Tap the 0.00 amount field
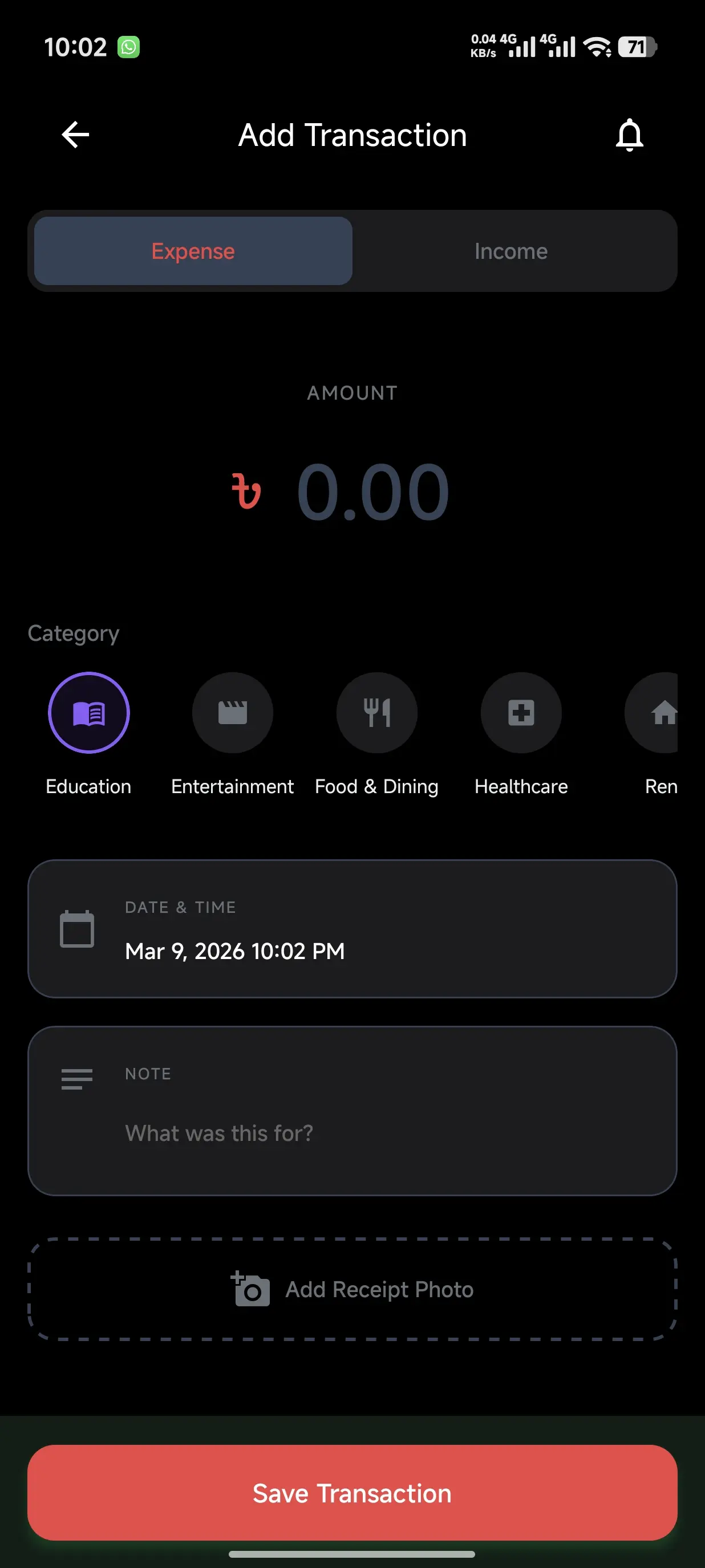Image resolution: width=705 pixels, height=1568 pixels. click(x=372, y=491)
